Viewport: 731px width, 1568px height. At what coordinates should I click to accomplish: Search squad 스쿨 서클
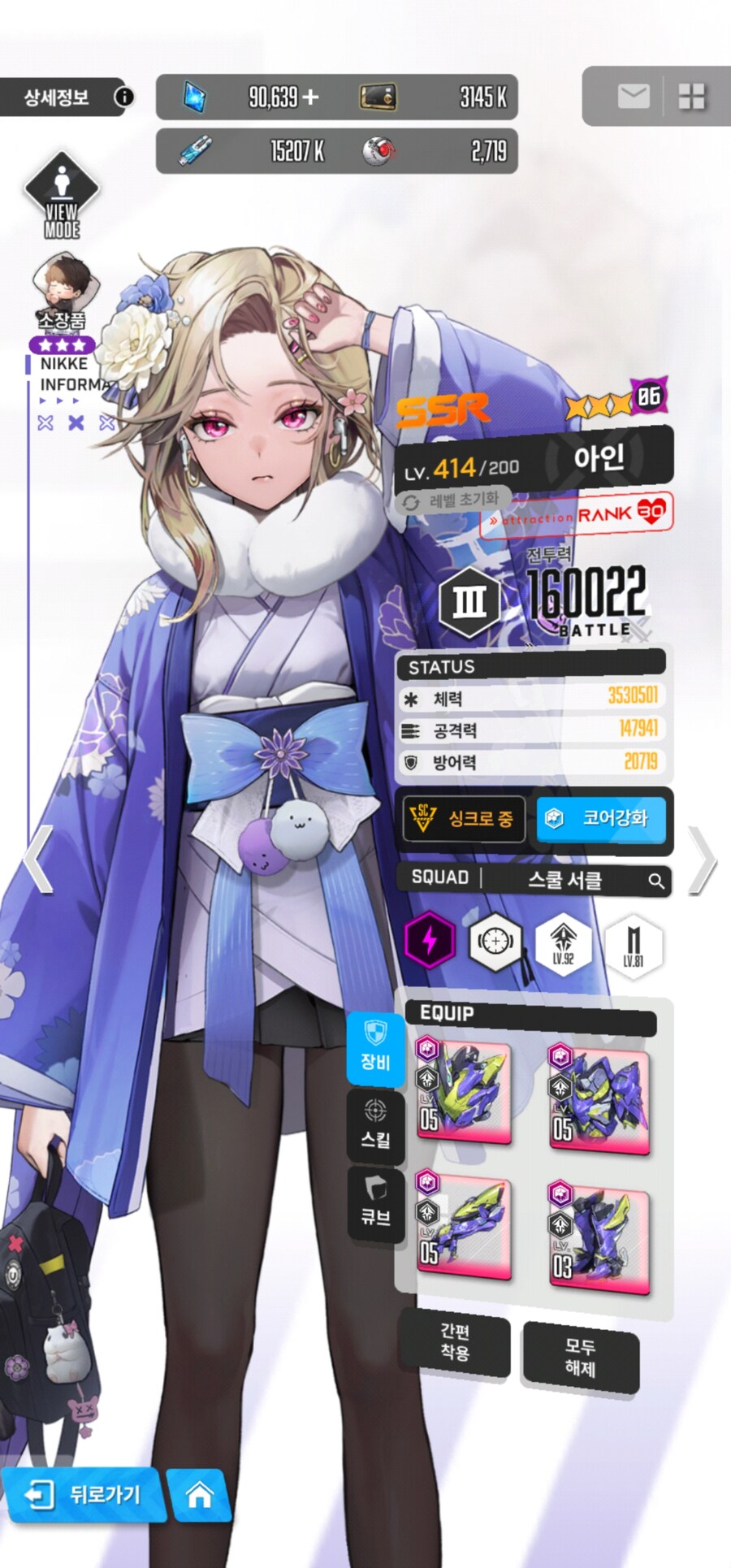[x=656, y=881]
